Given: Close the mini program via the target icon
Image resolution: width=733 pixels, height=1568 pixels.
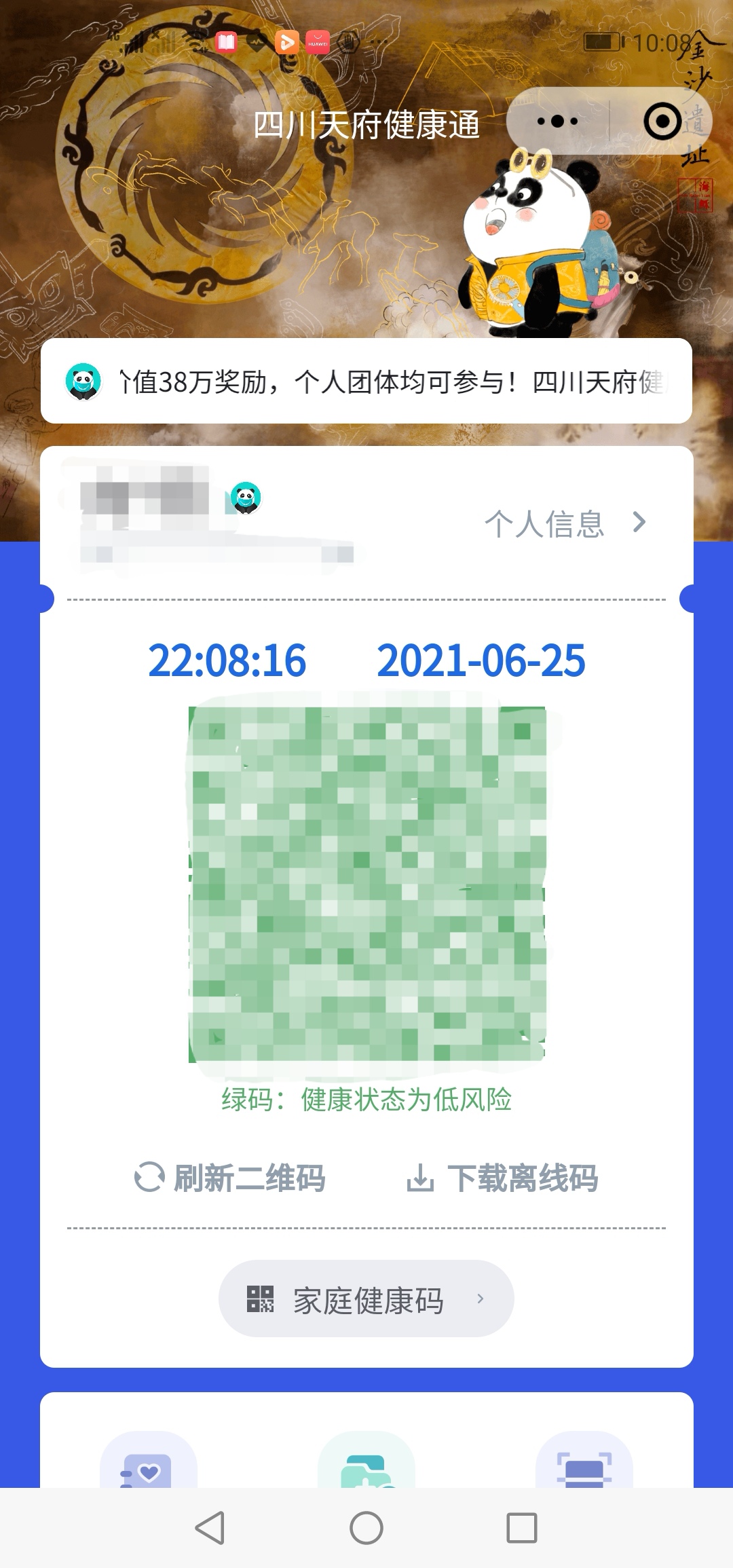Looking at the screenshot, I should click(x=662, y=122).
